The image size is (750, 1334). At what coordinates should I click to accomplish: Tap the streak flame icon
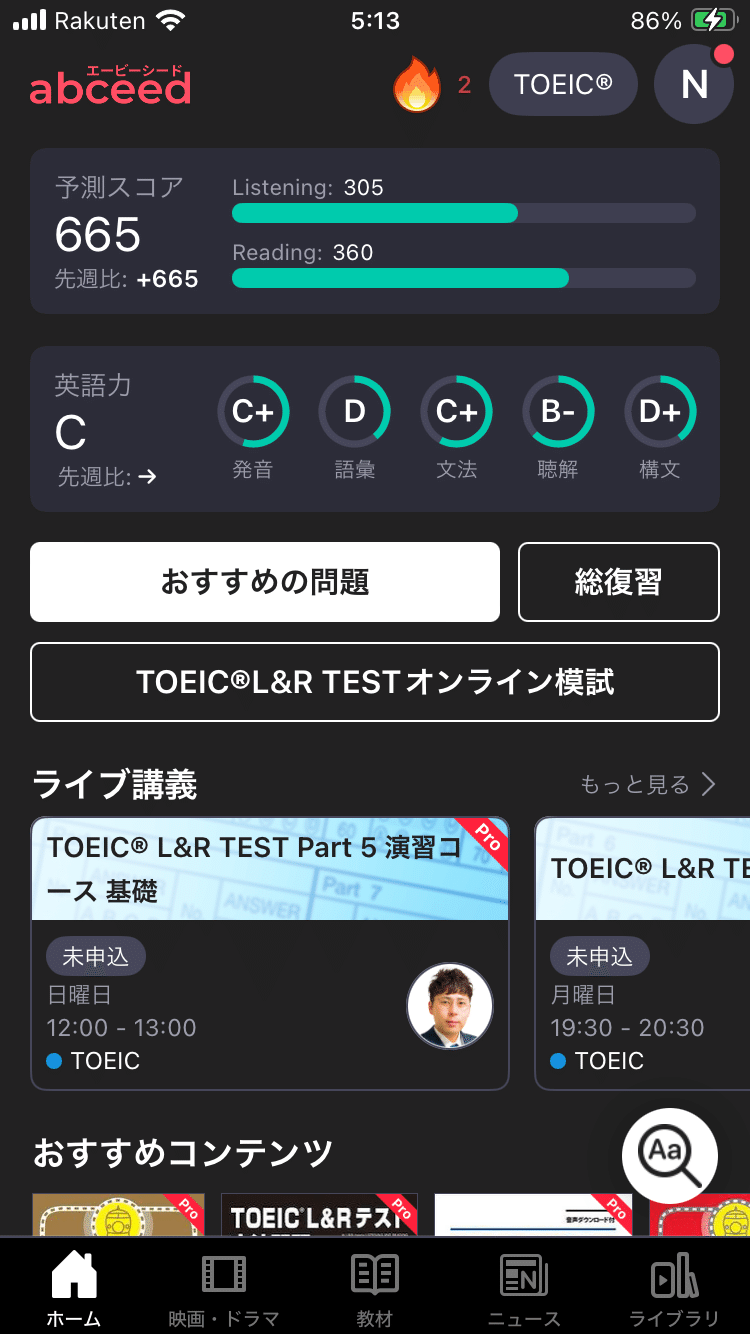[x=416, y=84]
